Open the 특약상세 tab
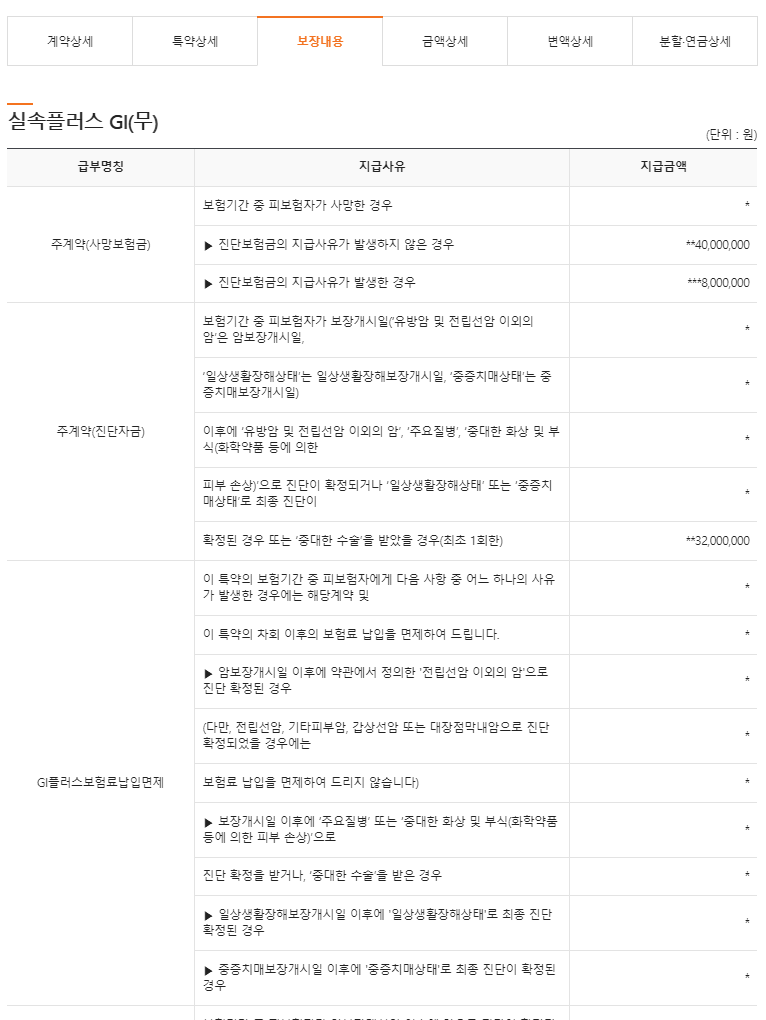 (195, 41)
